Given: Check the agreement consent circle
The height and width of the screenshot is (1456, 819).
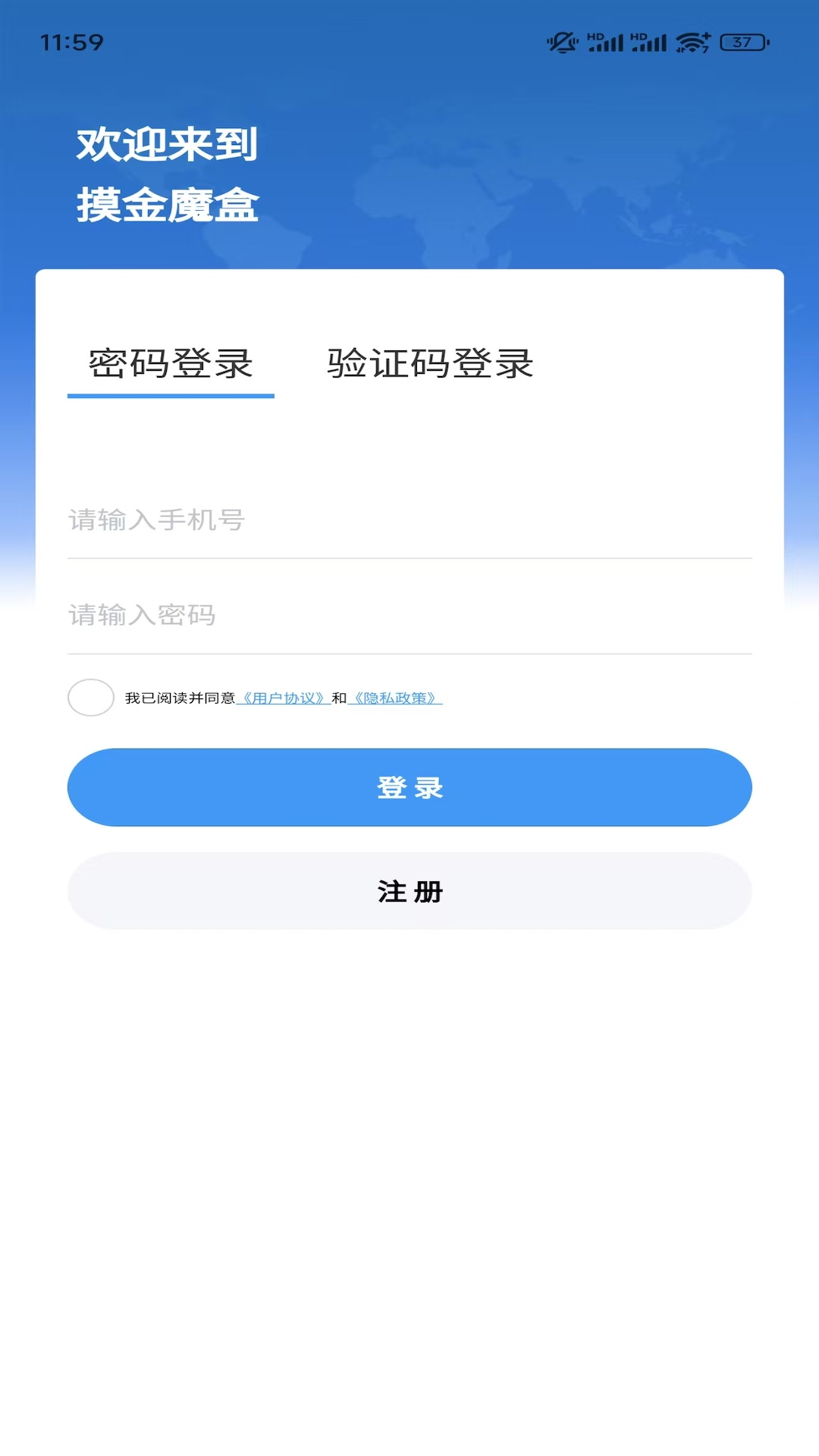Looking at the screenshot, I should coord(91,698).
